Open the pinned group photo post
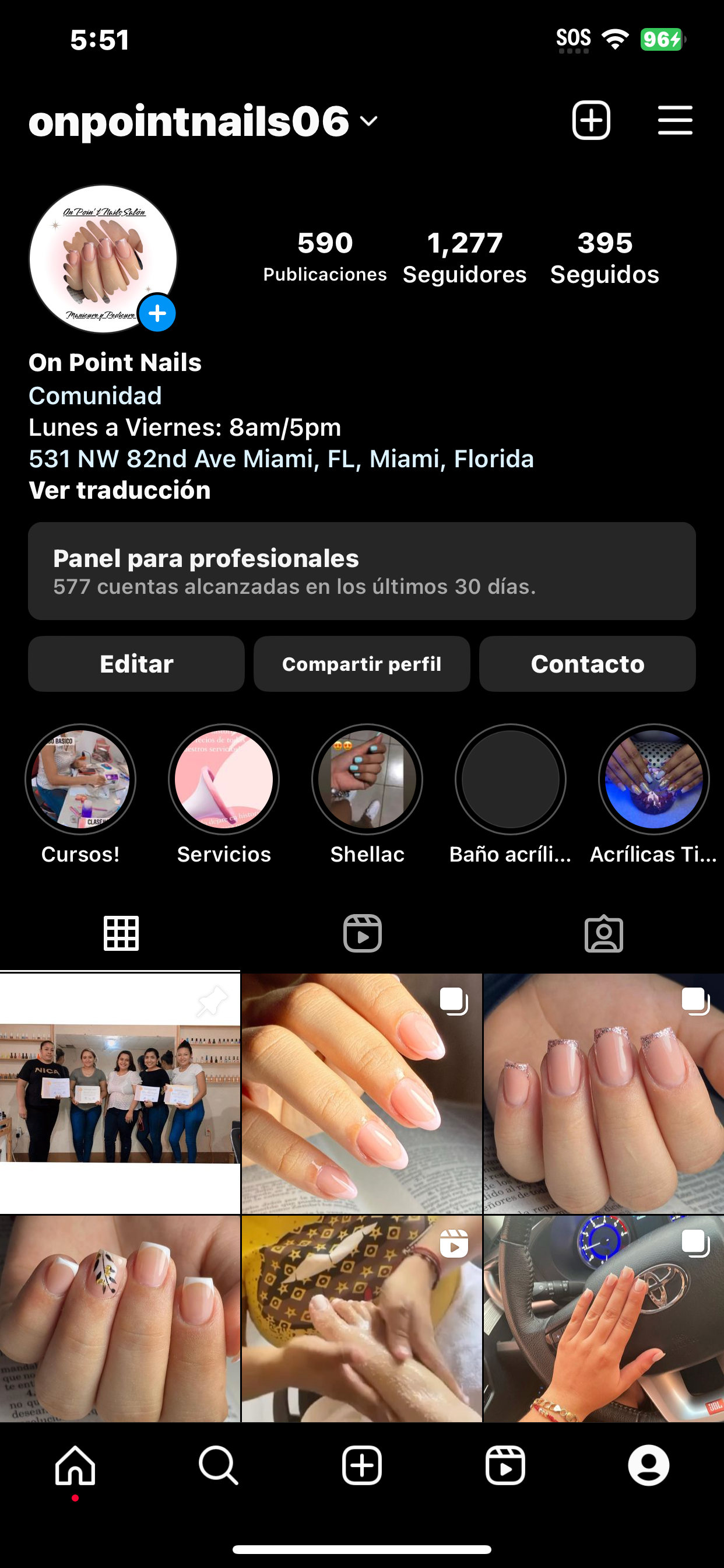This screenshot has width=724, height=1568. tap(120, 1093)
